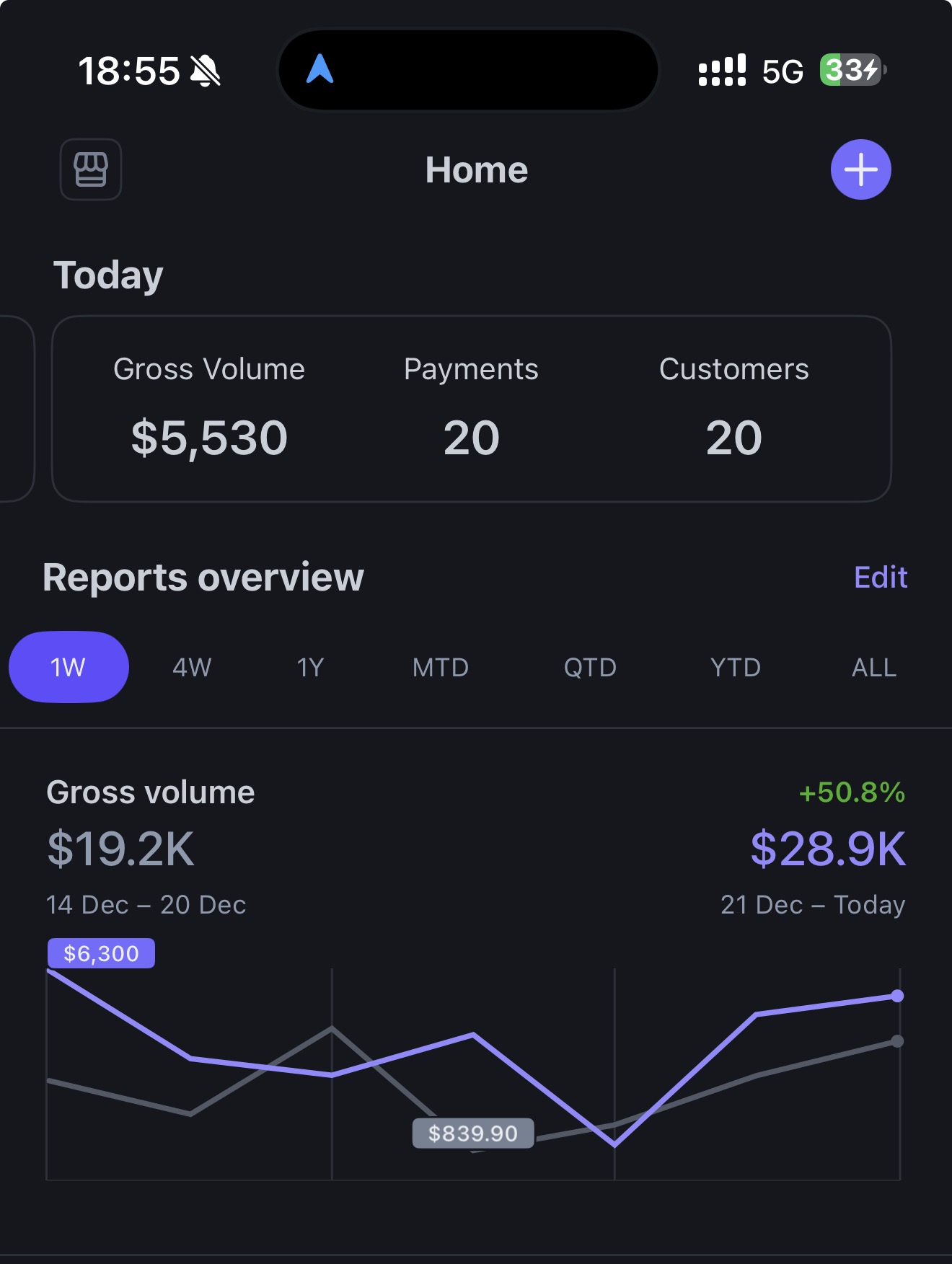Select the ALL time range
This screenshot has height=1264, width=952.
pos(872,667)
